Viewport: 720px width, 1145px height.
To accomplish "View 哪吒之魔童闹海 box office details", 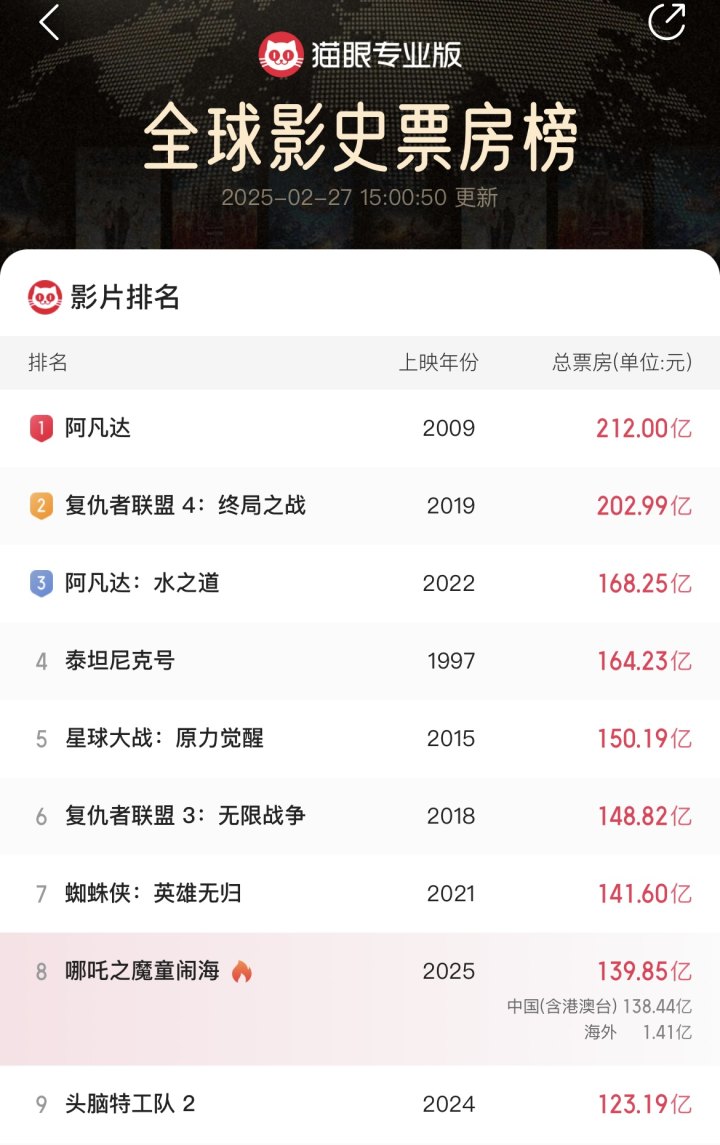I will coord(360,998).
